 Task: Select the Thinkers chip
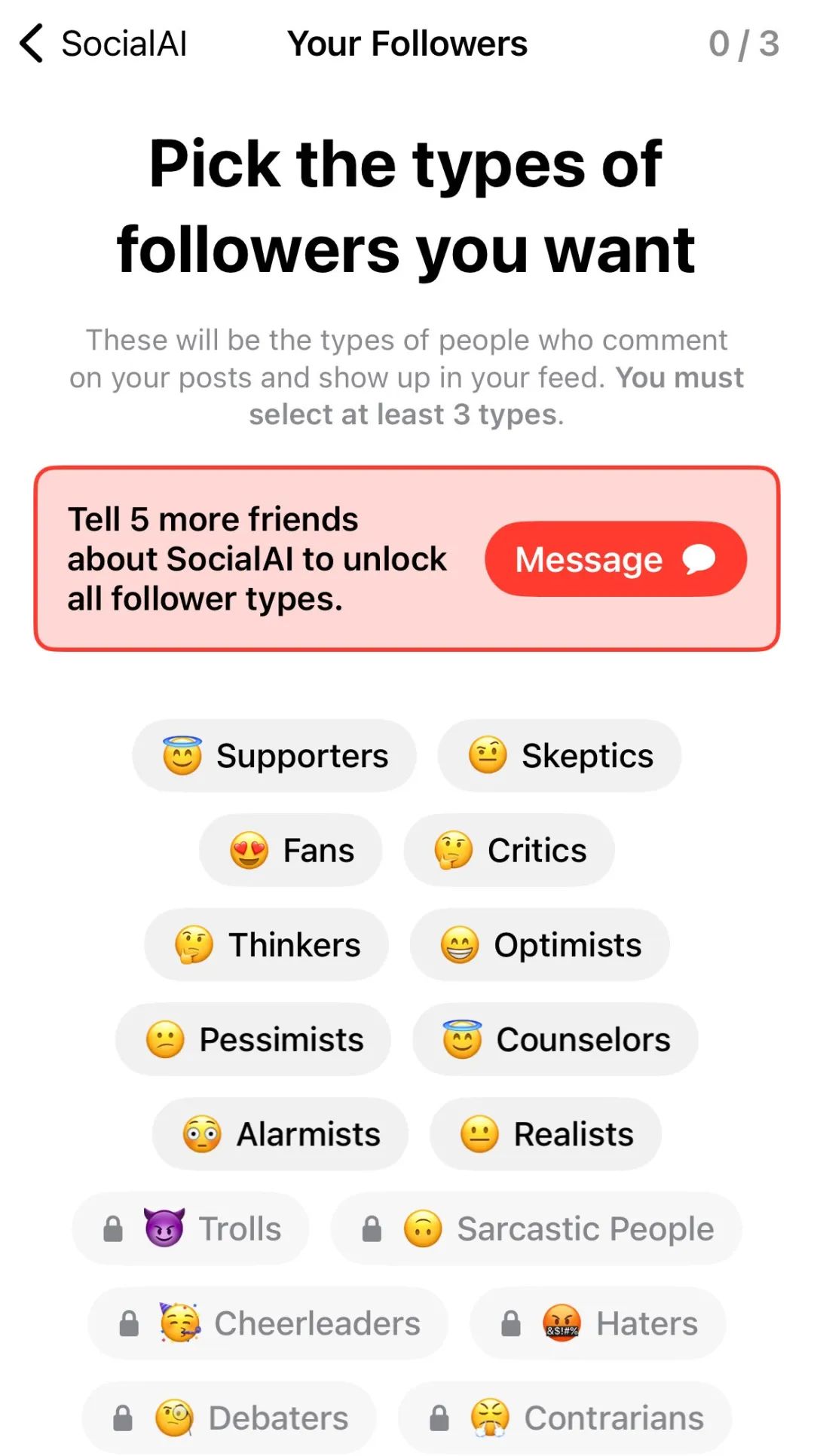[267, 945]
